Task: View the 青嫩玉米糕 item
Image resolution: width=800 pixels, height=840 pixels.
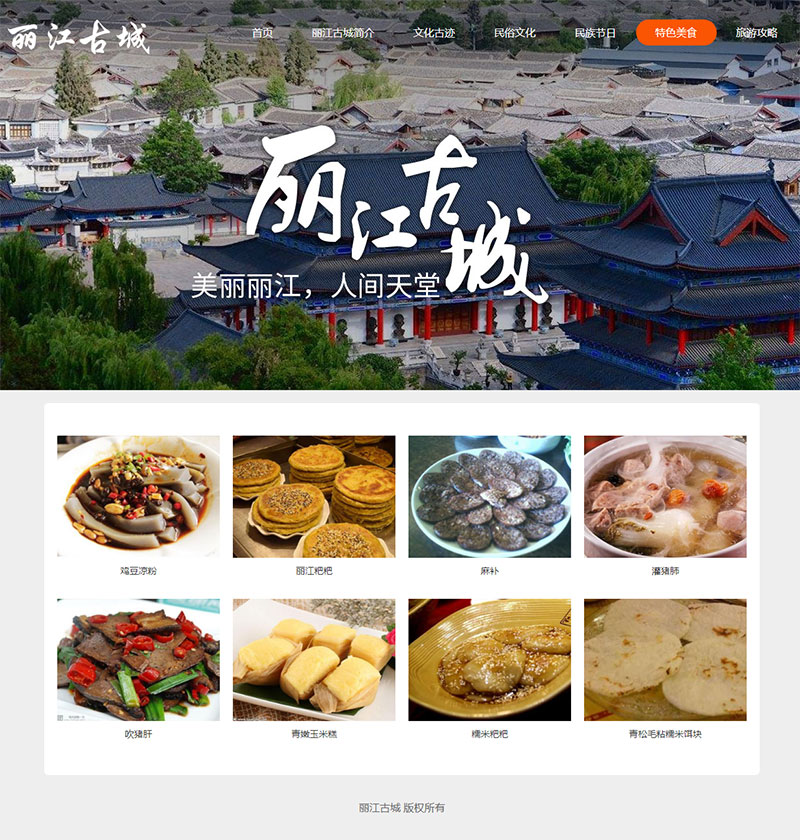Action: pyautogui.click(x=314, y=660)
